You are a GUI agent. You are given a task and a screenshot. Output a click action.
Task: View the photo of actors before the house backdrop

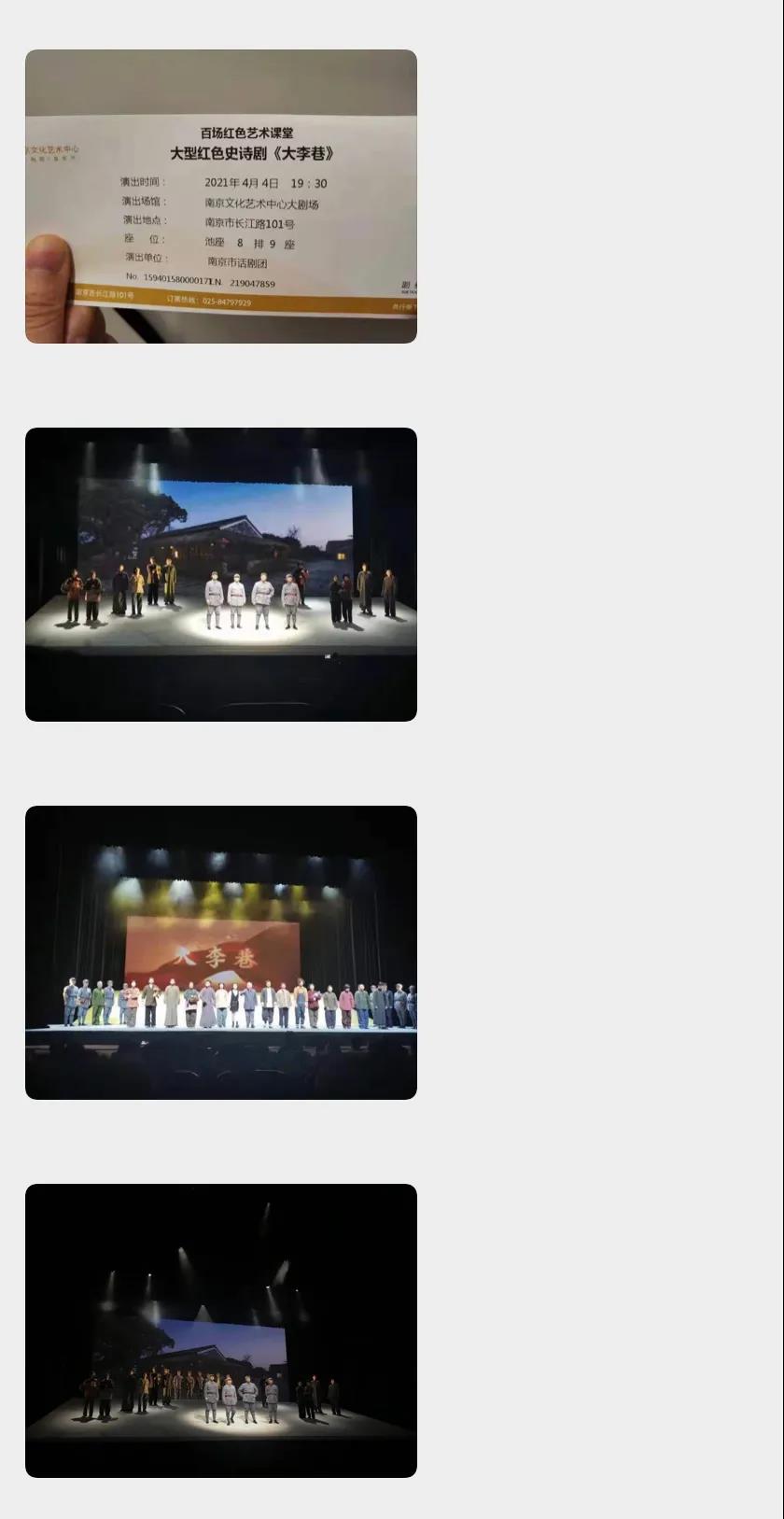pyautogui.click(x=220, y=574)
